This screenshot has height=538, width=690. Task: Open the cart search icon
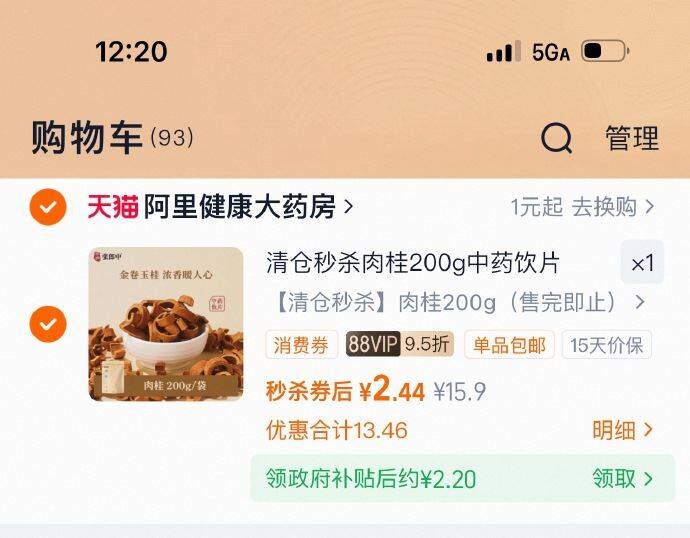pos(557,138)
